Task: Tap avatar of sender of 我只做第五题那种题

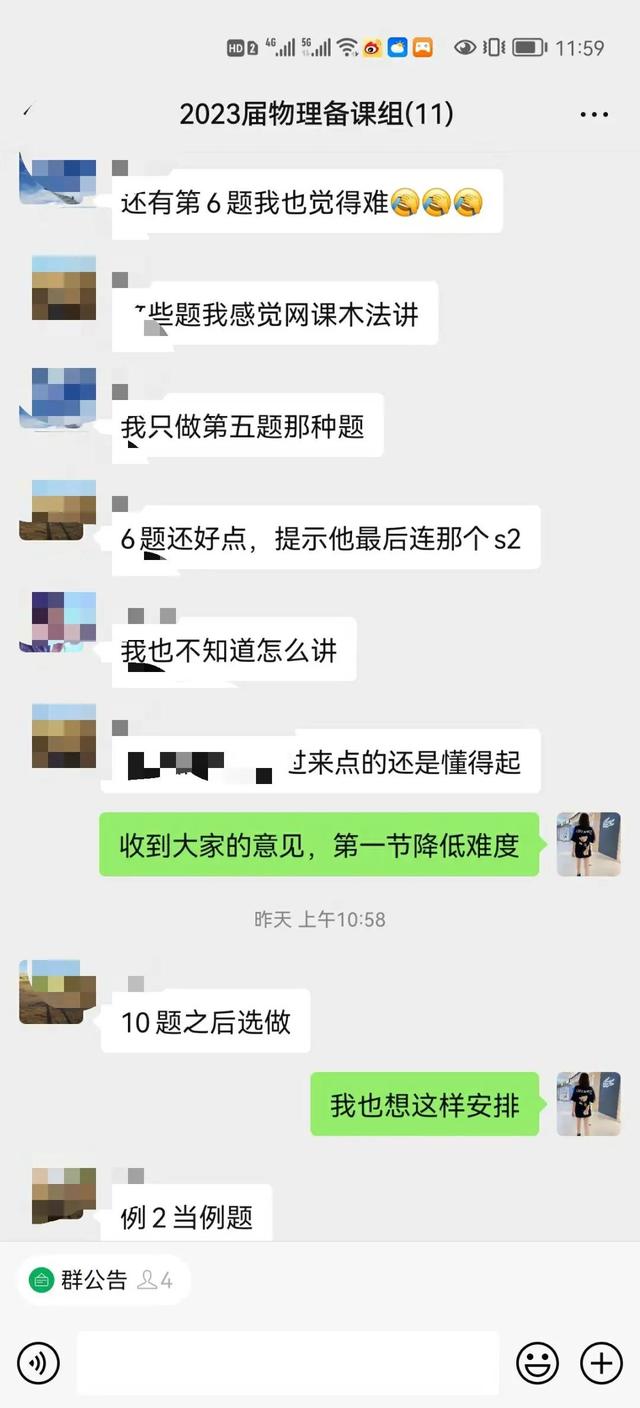Action: click(57, 399)
